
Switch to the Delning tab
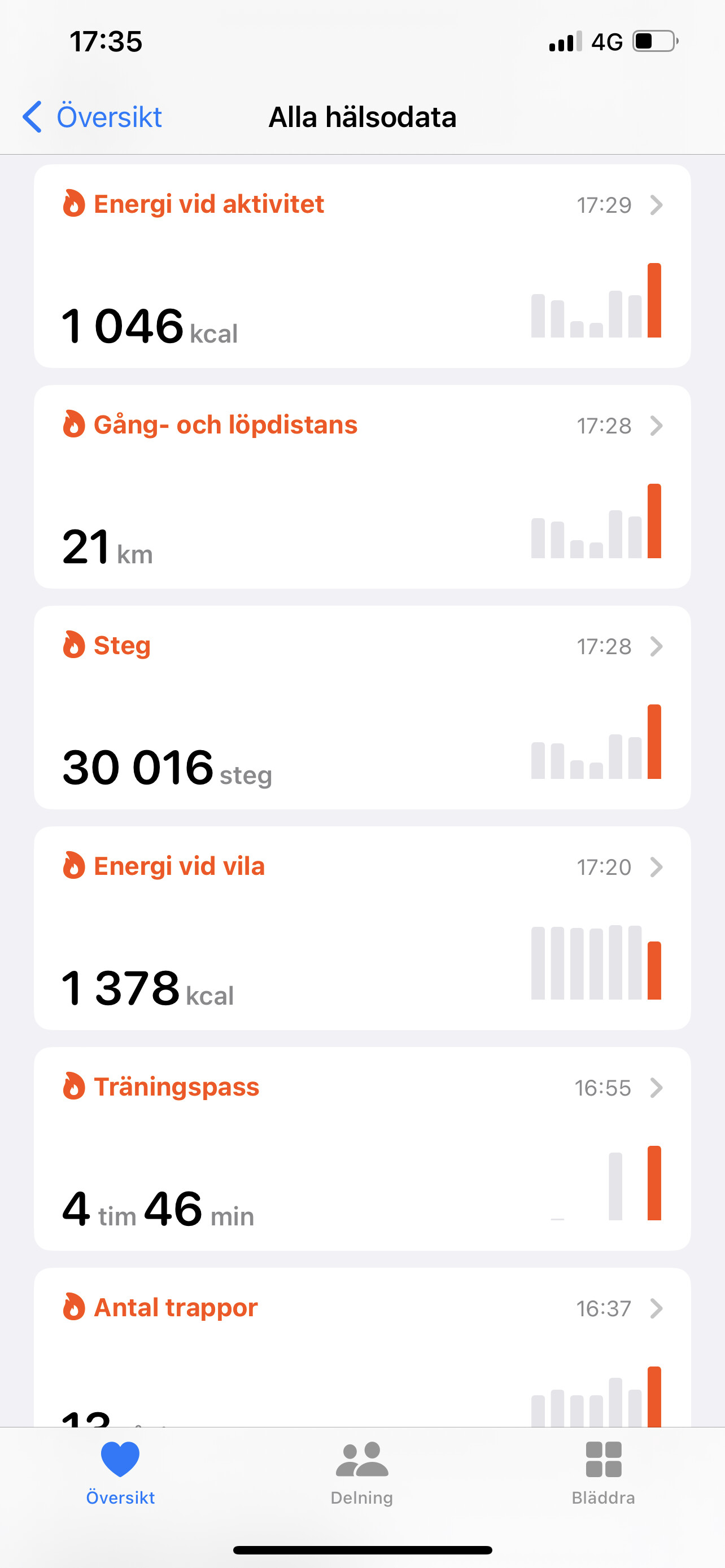[x=362, y=1473]
